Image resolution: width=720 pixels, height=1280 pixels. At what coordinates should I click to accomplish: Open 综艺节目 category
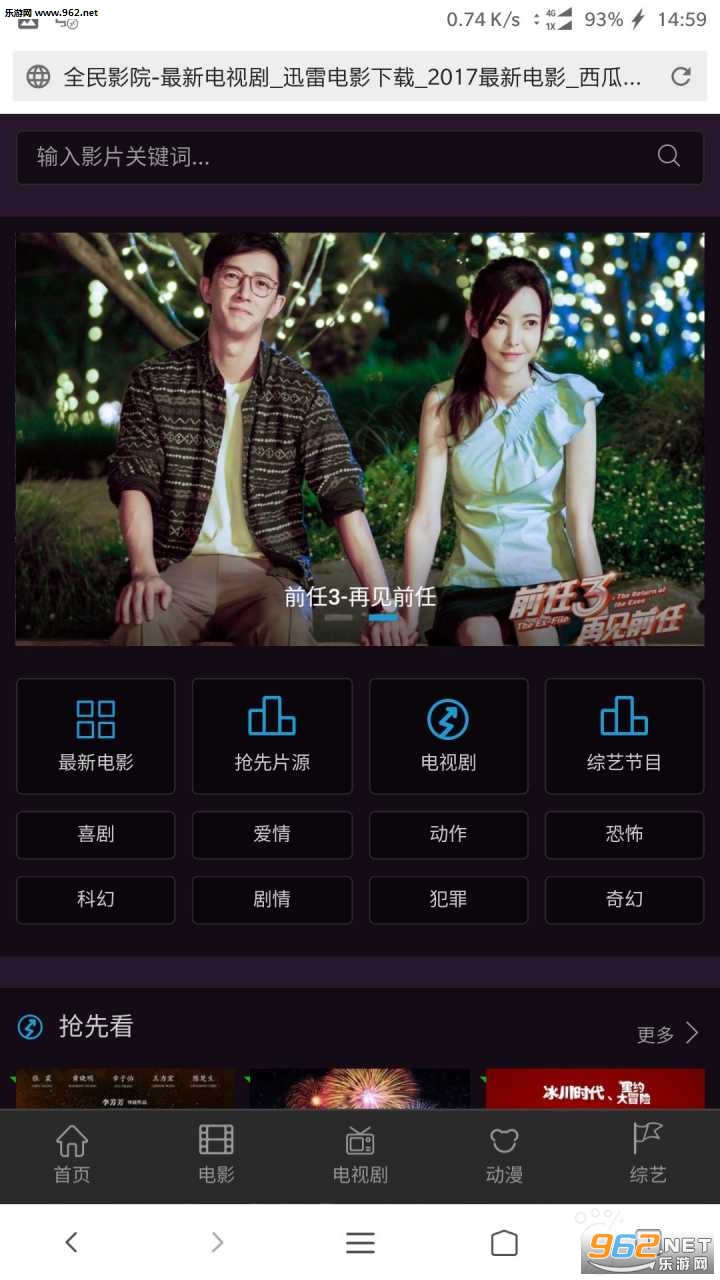[x=624, y=736]
